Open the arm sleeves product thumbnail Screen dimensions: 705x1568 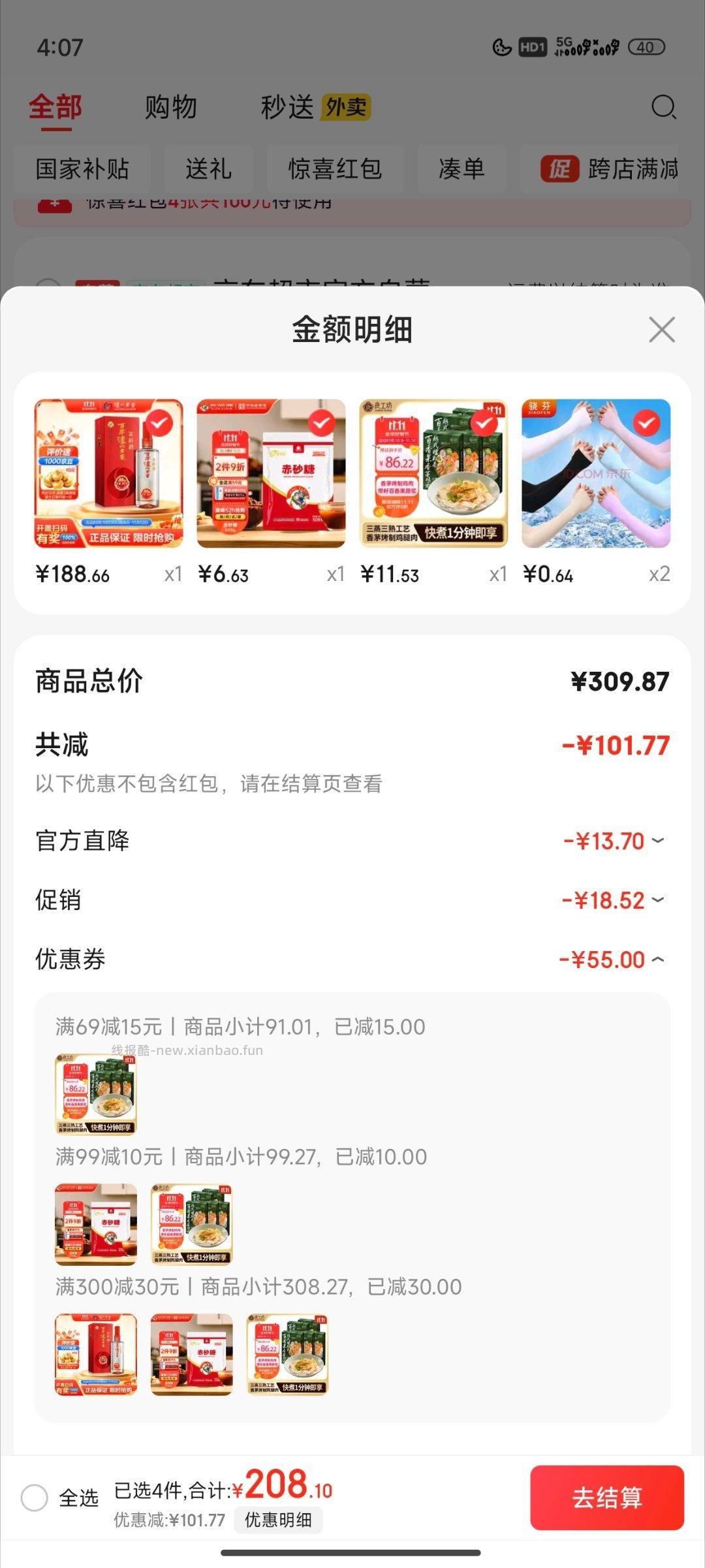tap(595, 473)
